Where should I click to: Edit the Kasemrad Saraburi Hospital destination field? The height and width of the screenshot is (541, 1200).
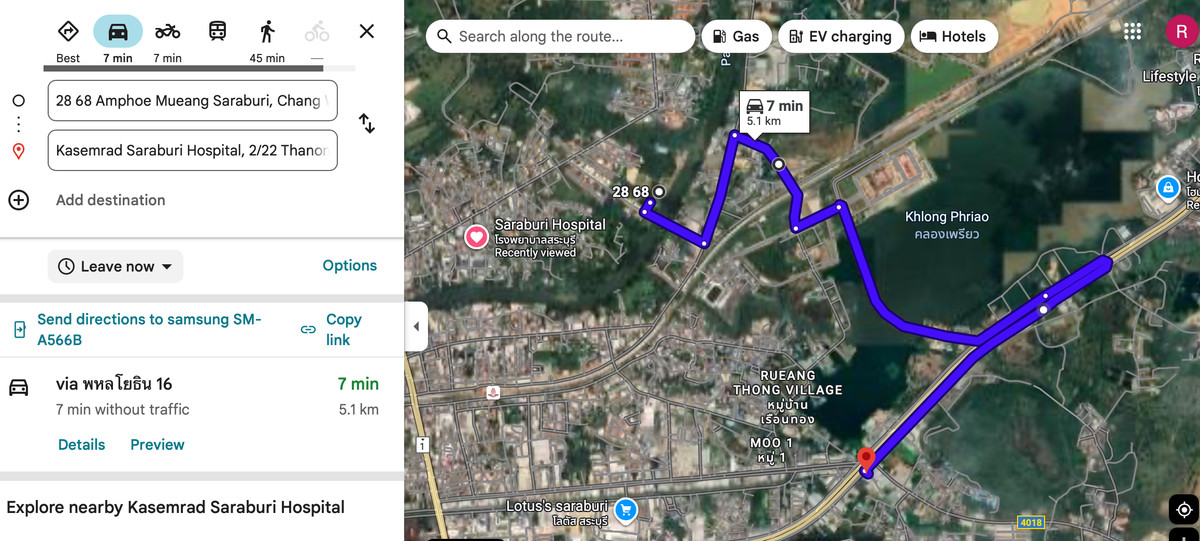click(x=192, y=151)
